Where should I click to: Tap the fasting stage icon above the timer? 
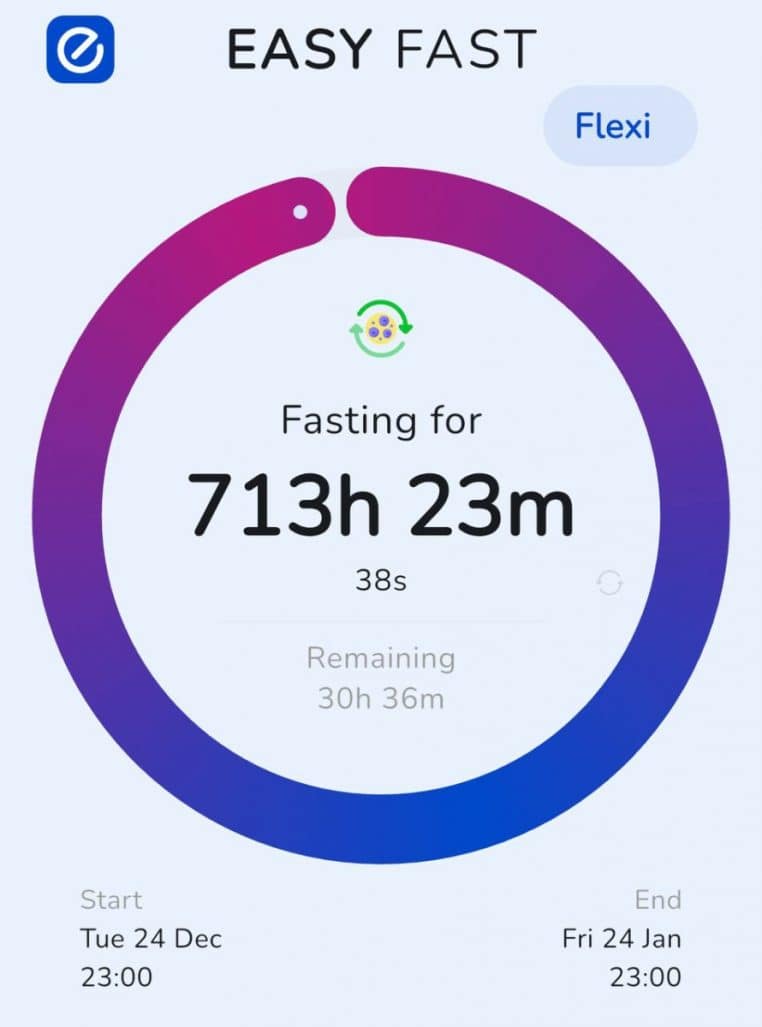click(x=380, y=327)
